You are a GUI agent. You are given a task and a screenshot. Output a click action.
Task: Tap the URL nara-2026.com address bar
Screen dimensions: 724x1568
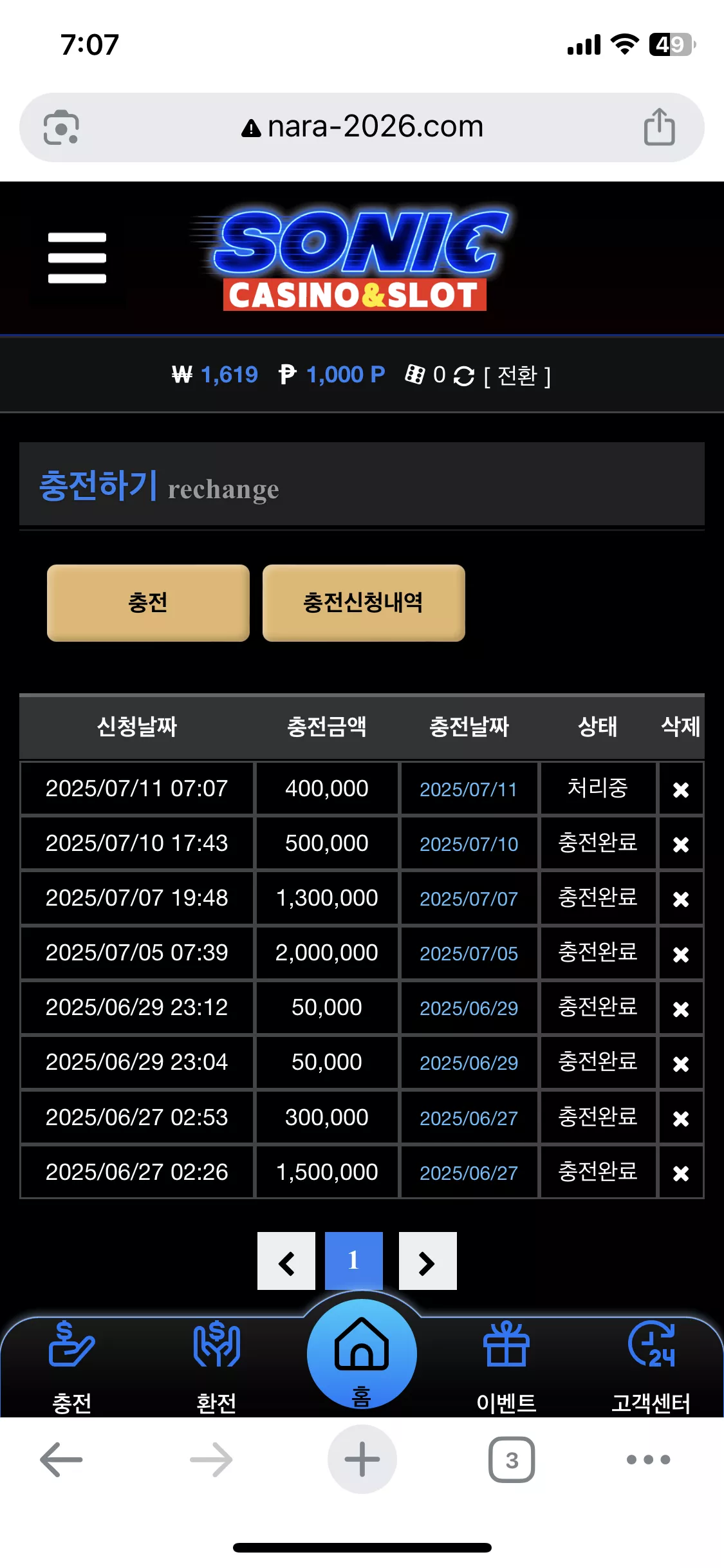[x=362, y=127]
